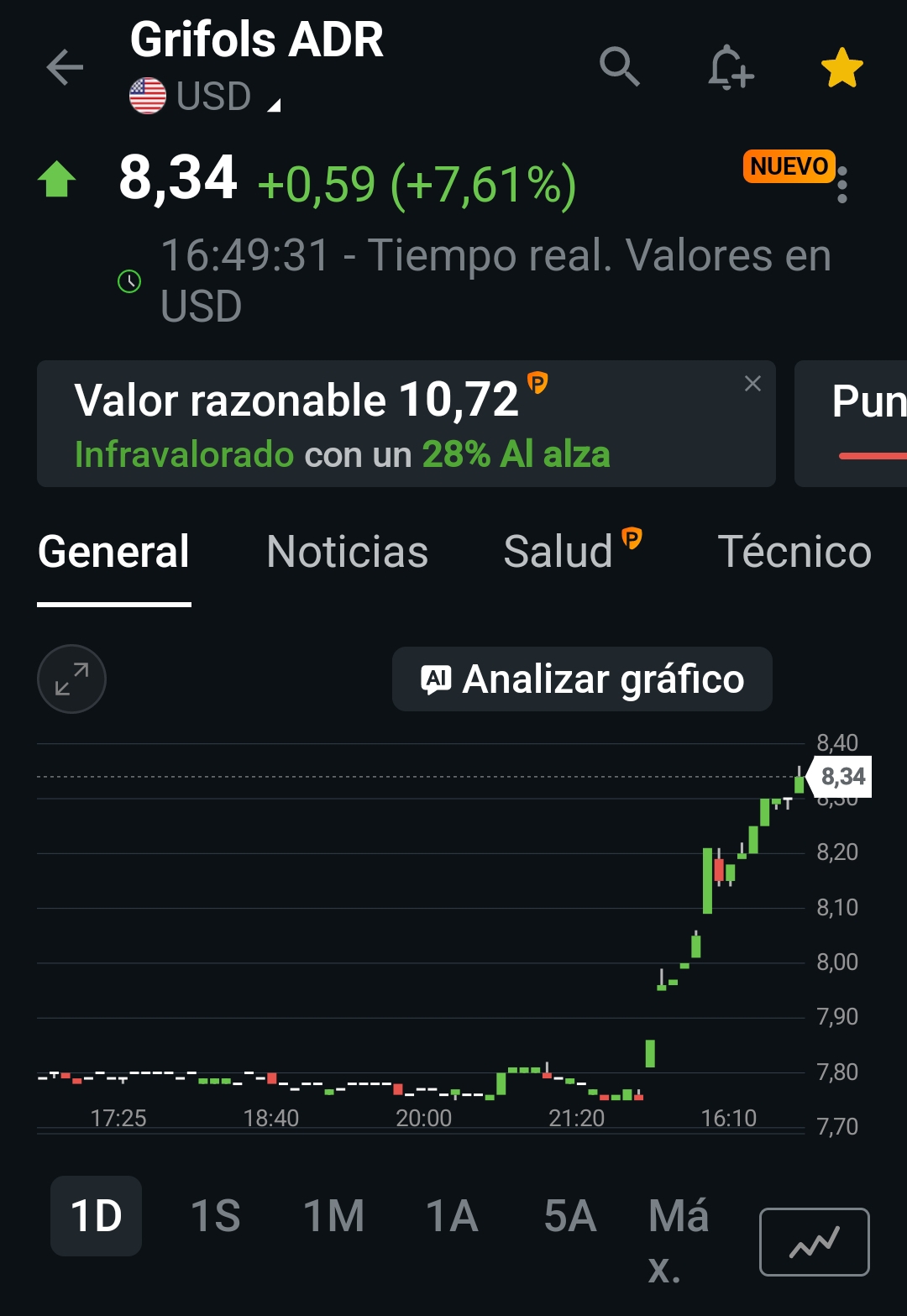The image size is (907, 1316).
Task: Open the USD market dropdown
Action: [205, 96]
